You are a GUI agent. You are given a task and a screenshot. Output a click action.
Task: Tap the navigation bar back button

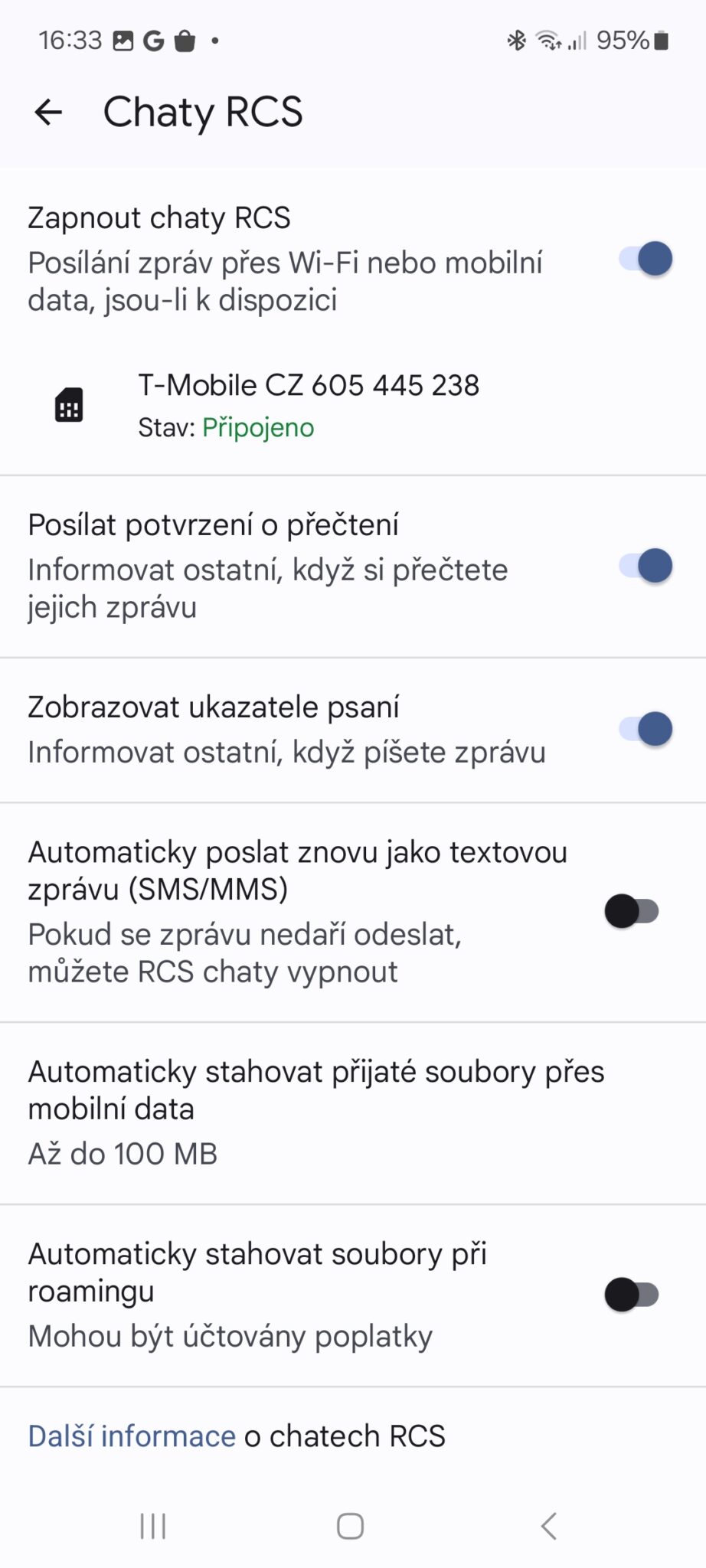pos(548,1524)
